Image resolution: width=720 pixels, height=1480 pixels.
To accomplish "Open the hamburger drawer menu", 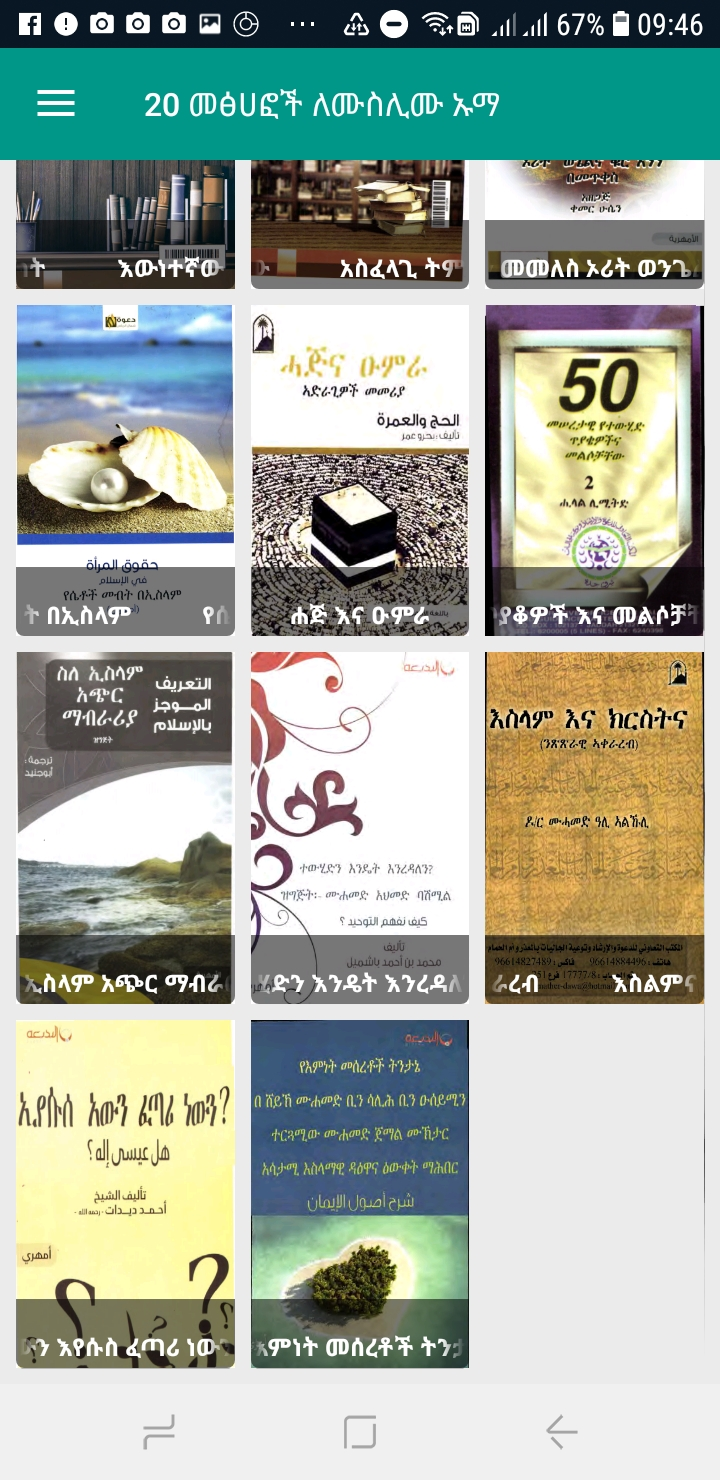I will pos(56,104).
